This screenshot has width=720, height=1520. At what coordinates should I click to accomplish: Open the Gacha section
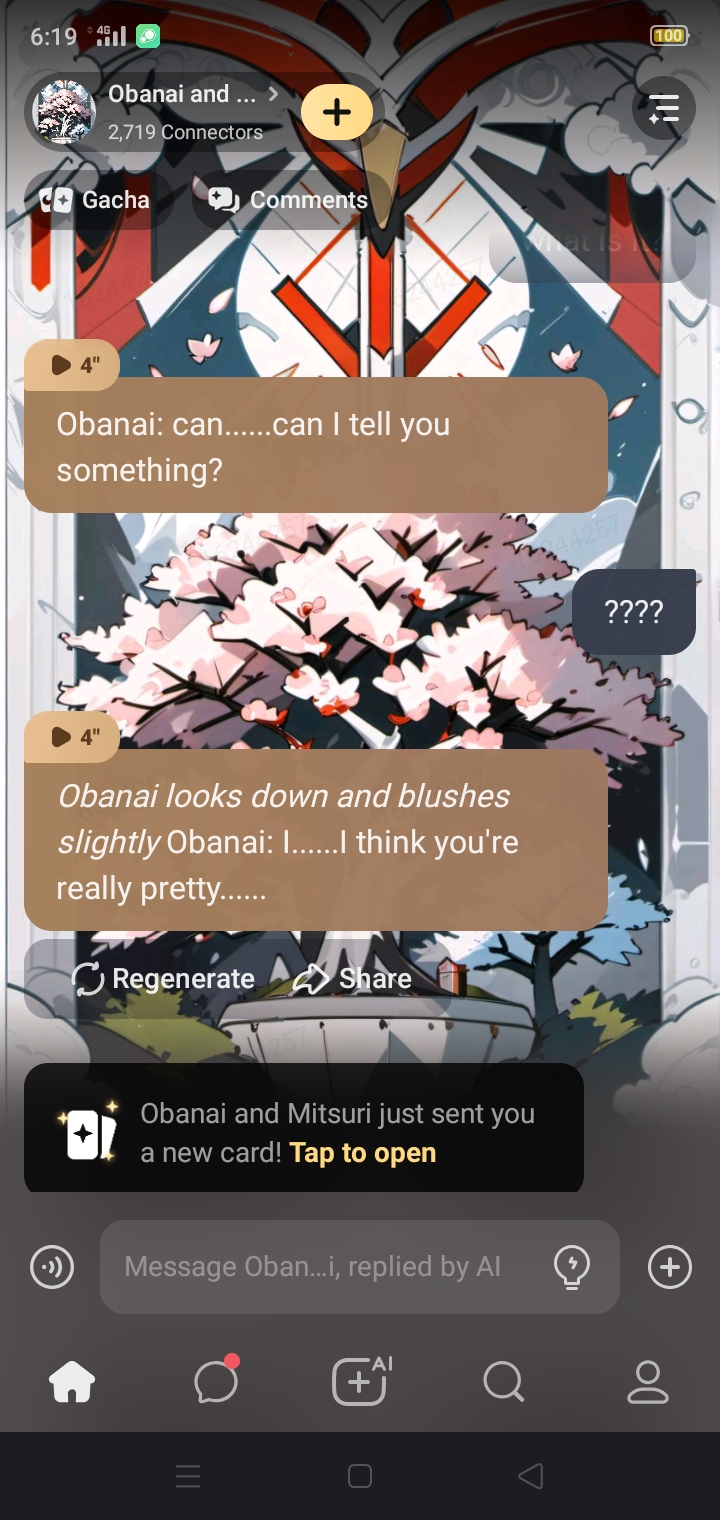tap(96, 200)
